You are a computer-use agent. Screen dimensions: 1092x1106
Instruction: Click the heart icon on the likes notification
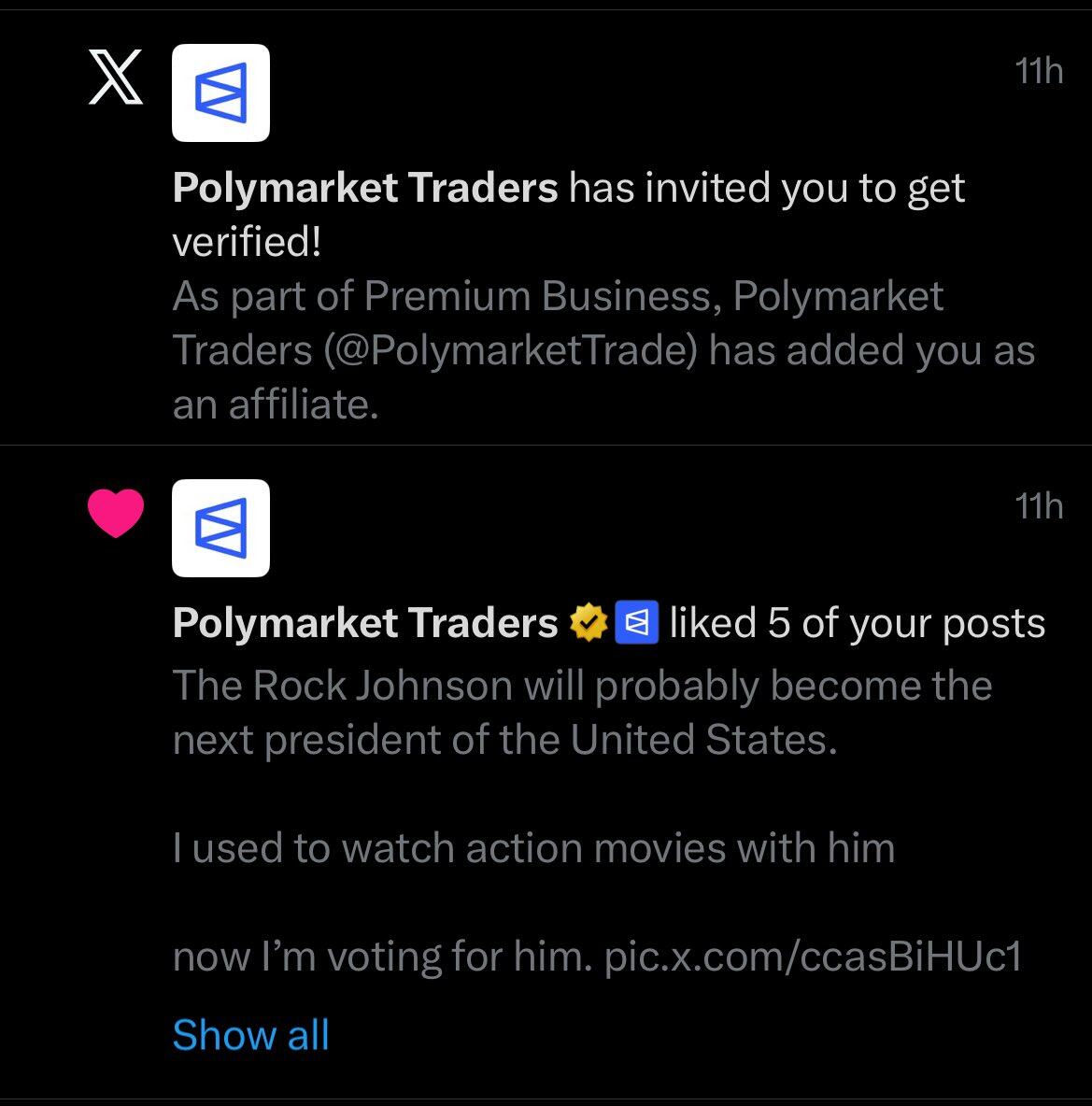pyautogui.click(x=116, y=514)
